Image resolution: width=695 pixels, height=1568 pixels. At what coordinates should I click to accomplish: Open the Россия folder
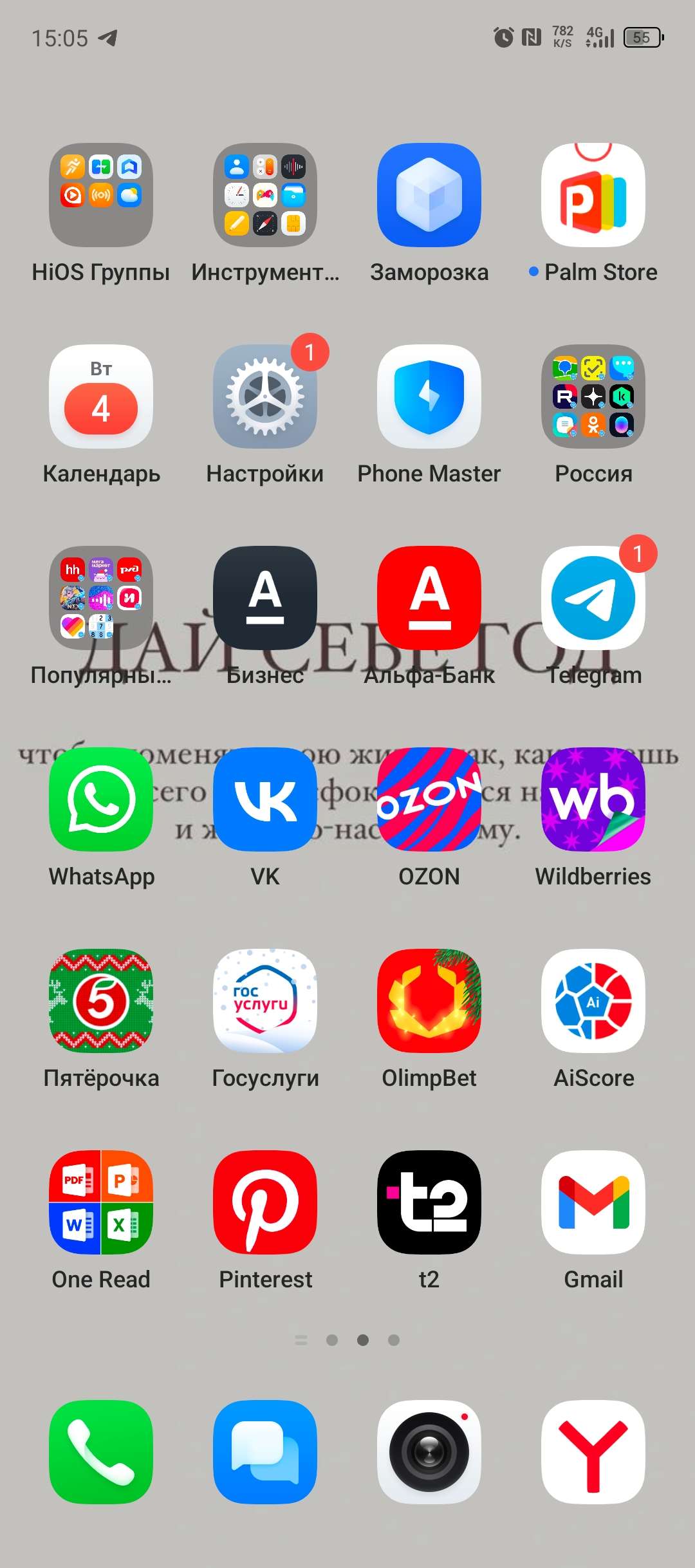pyautogui.click(x=593, y=397)
